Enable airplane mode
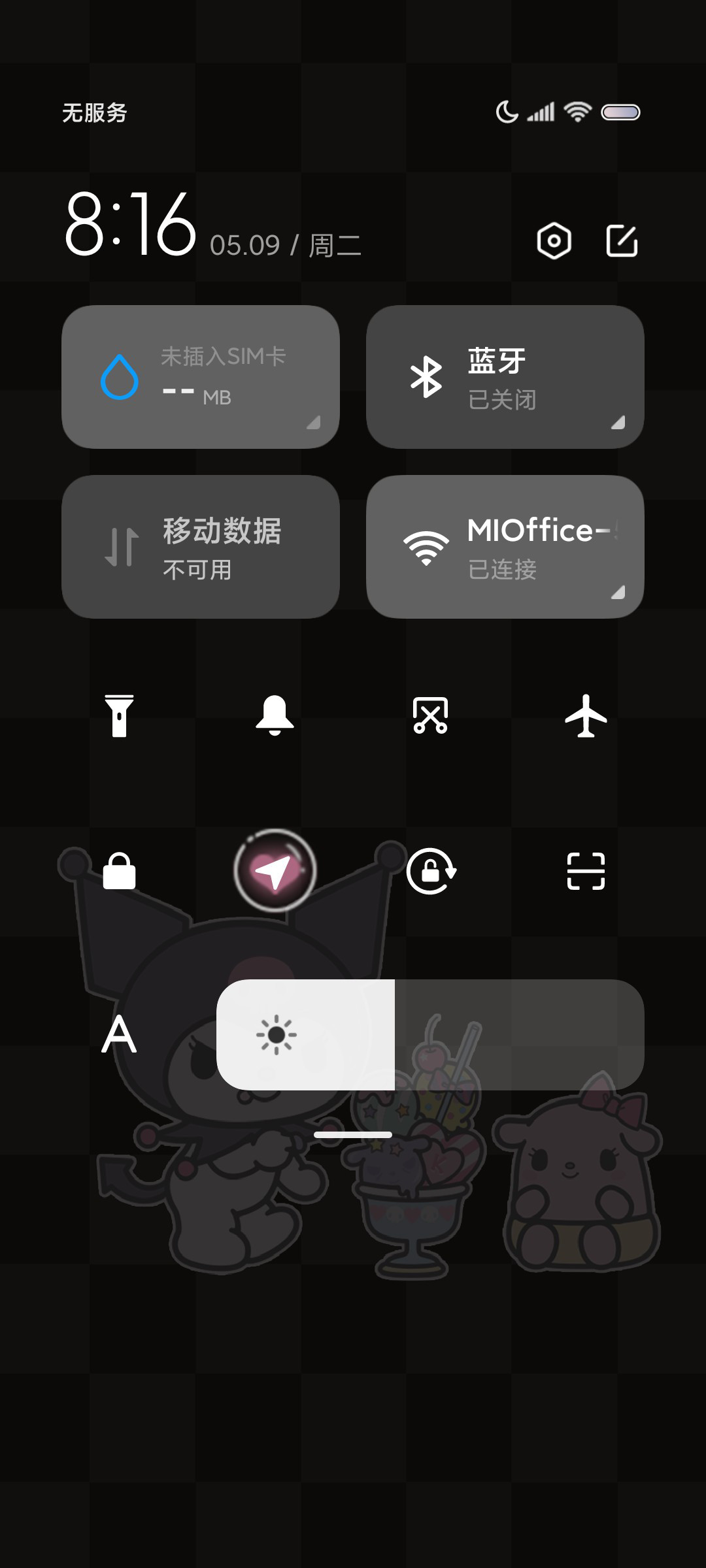Screen dimensions: 706x1568 pos(586,716)
